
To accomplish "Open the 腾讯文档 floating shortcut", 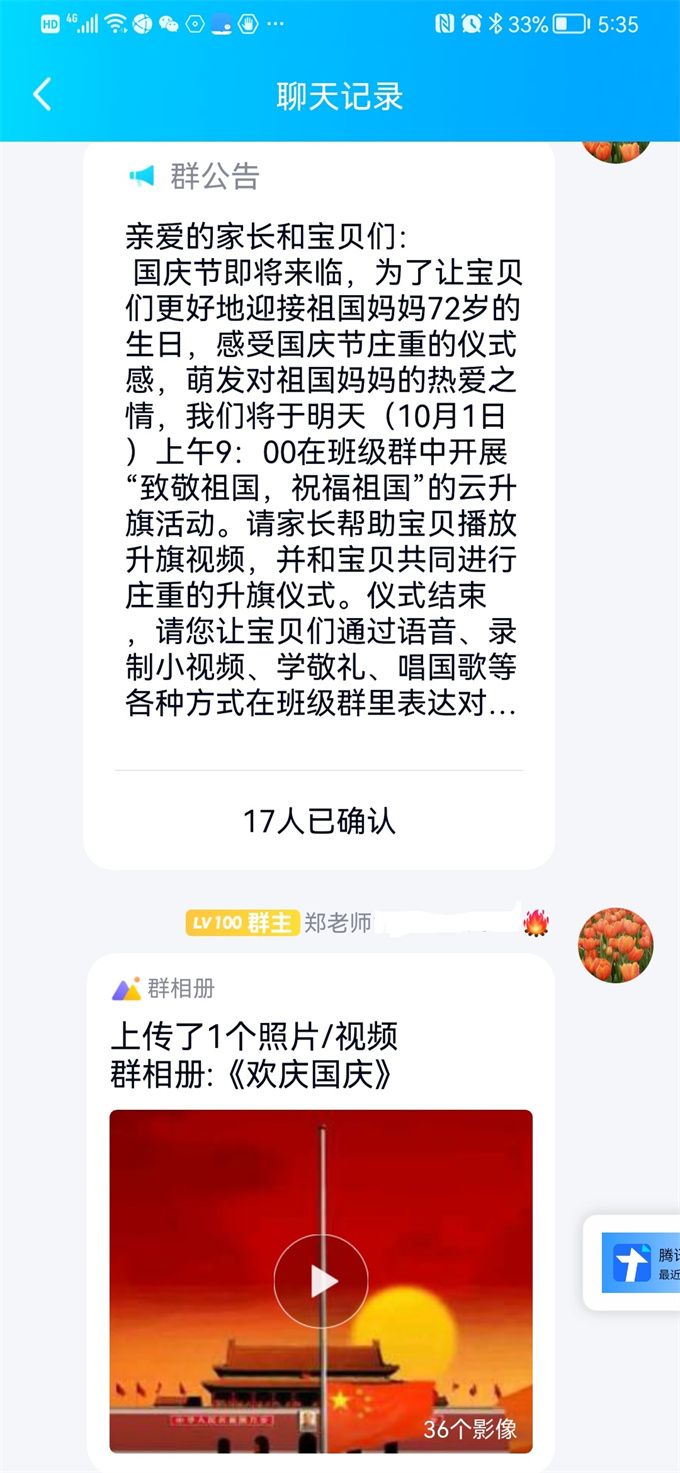I will [x=634, y=1262].
